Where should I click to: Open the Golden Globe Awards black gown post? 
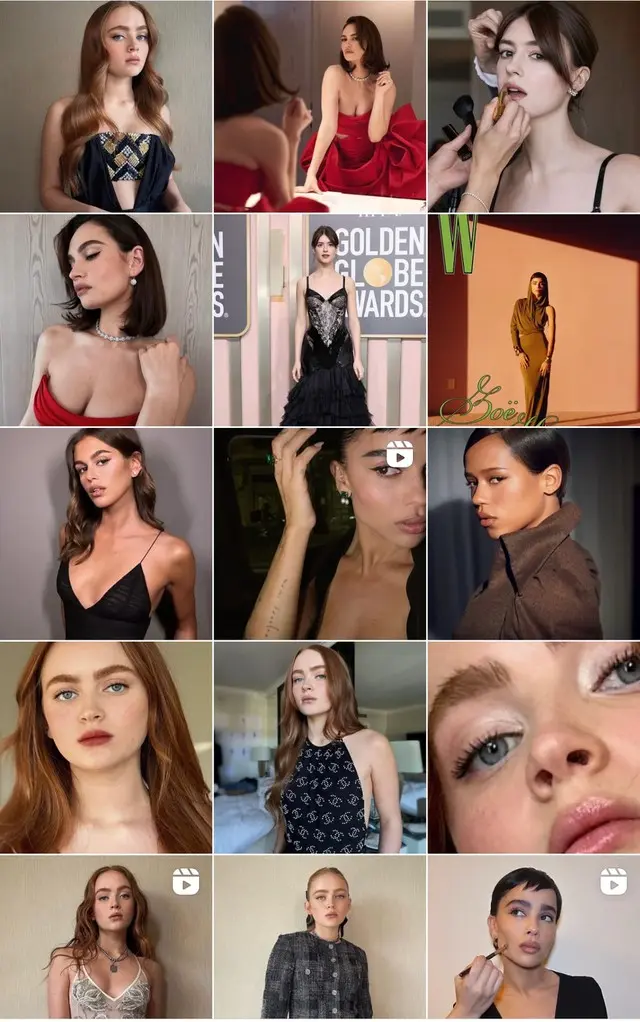coord(319,319)
